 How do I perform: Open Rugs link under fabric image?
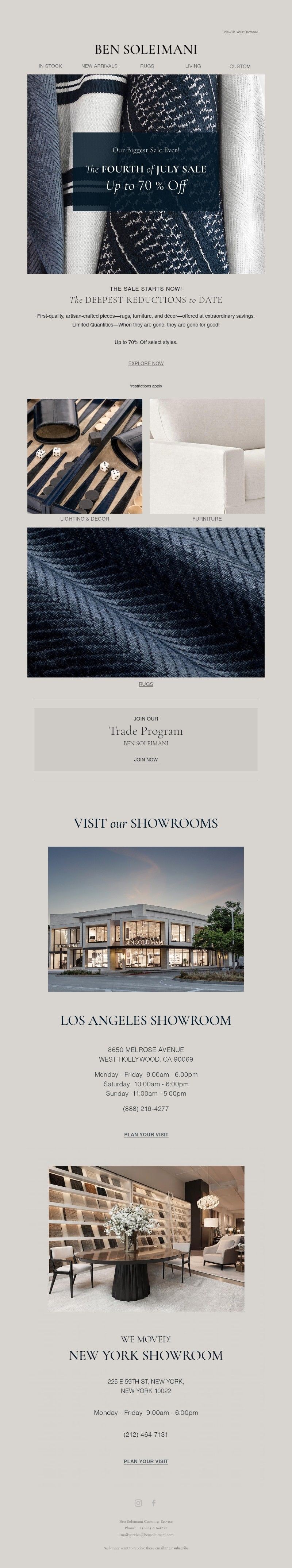point(146,684)
